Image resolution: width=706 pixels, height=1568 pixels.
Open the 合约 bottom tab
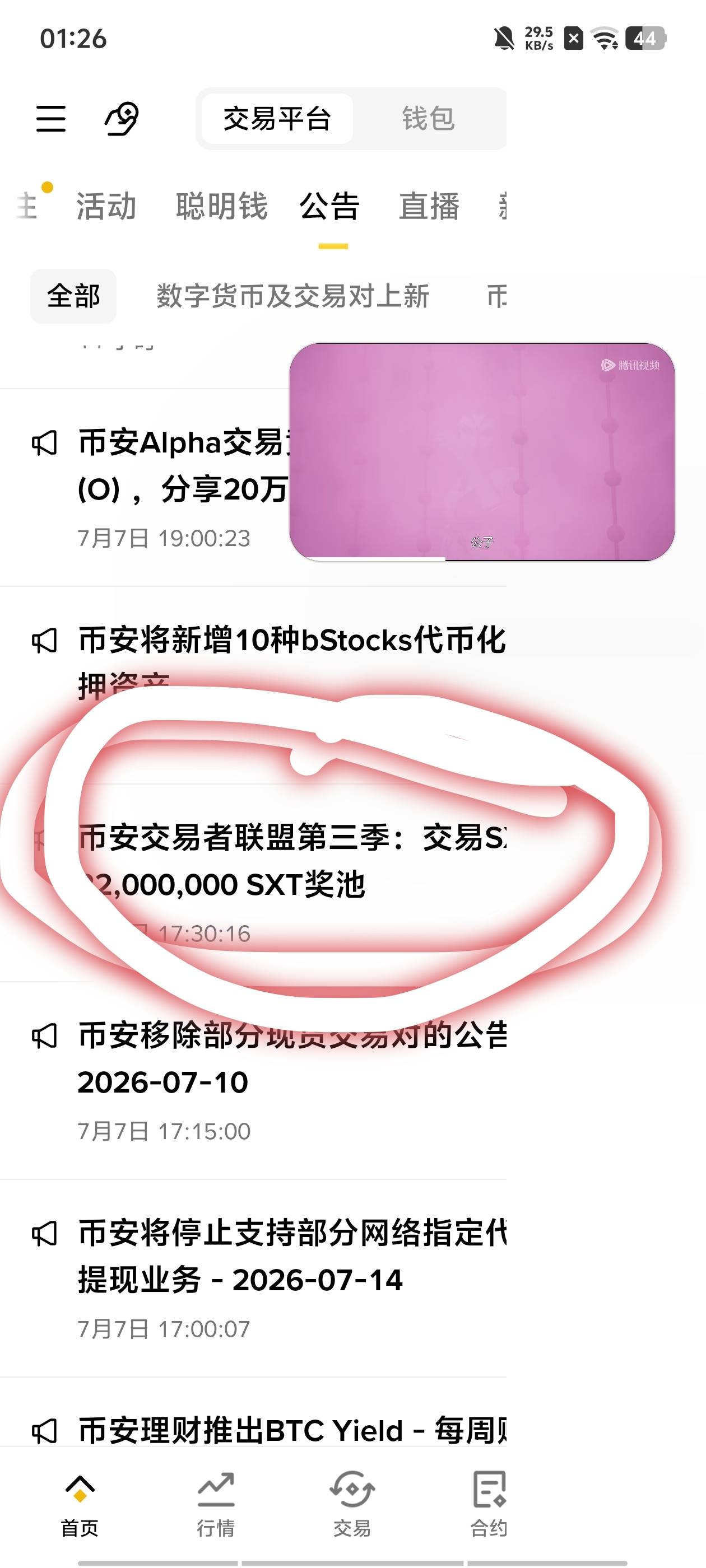coord(488,1504)
